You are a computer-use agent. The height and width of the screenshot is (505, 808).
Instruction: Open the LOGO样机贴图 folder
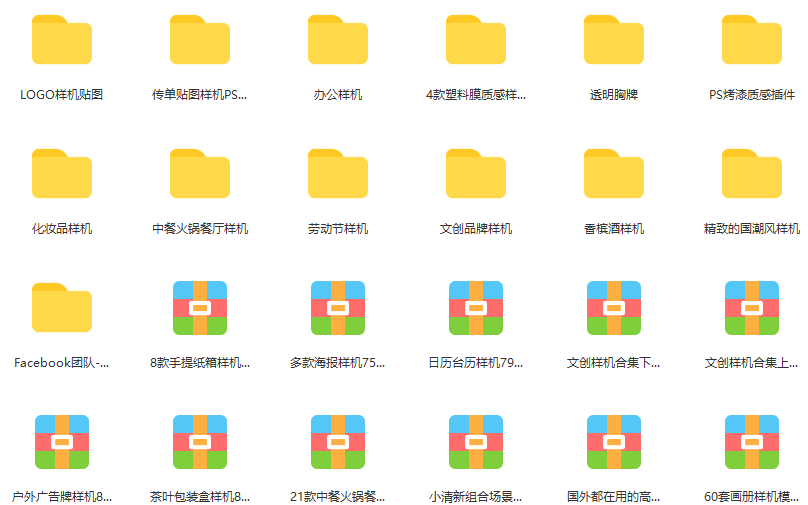click(62, 42)
